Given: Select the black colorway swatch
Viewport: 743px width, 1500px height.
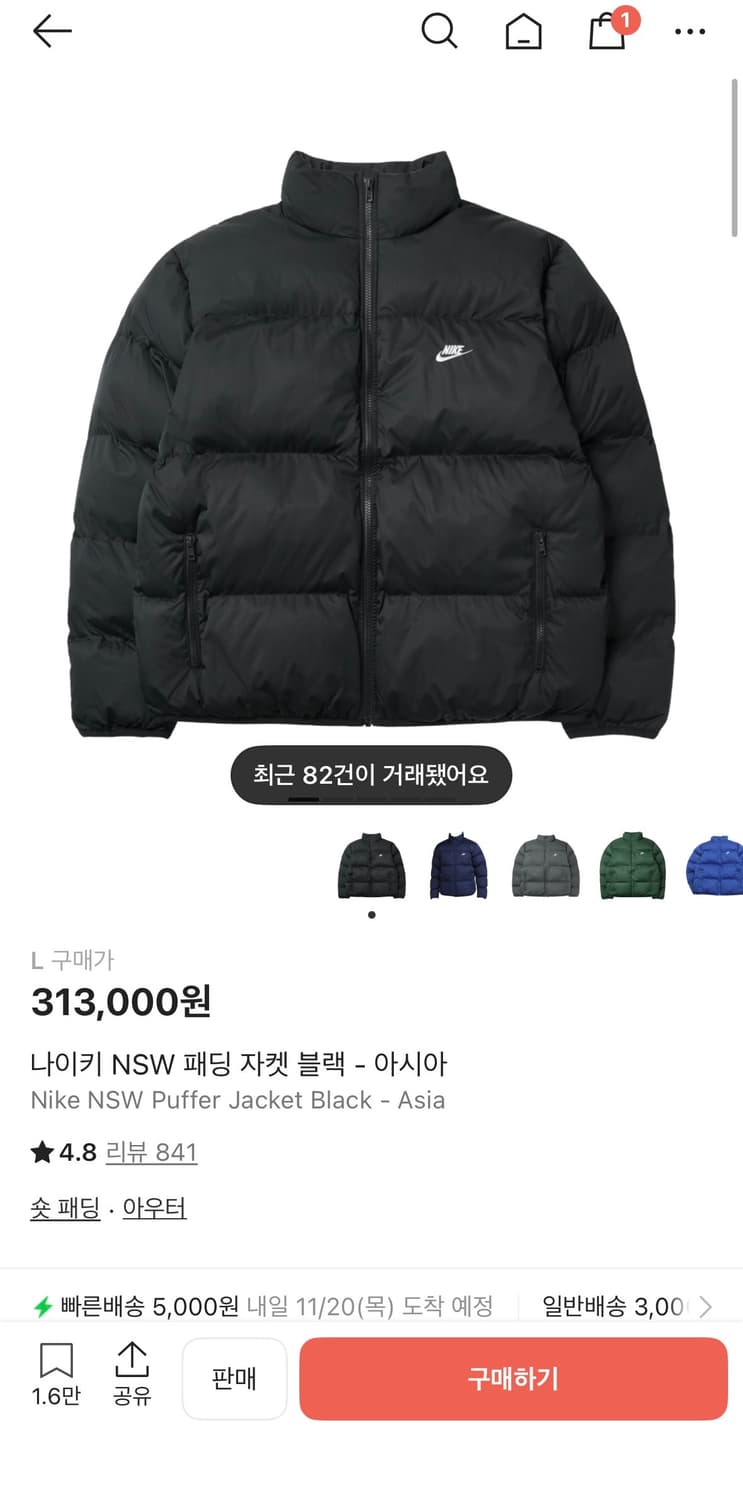Looking at the screenshot, I should (x=371, y=866).
